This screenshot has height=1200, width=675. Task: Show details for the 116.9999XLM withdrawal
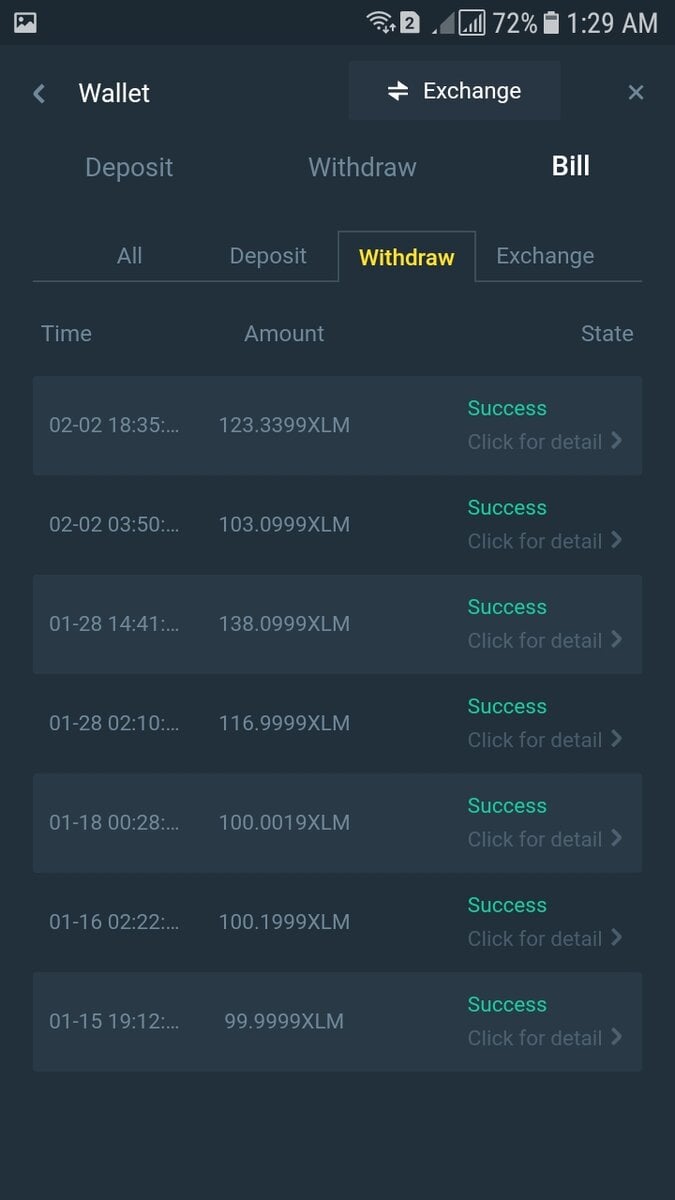point(544,739)
